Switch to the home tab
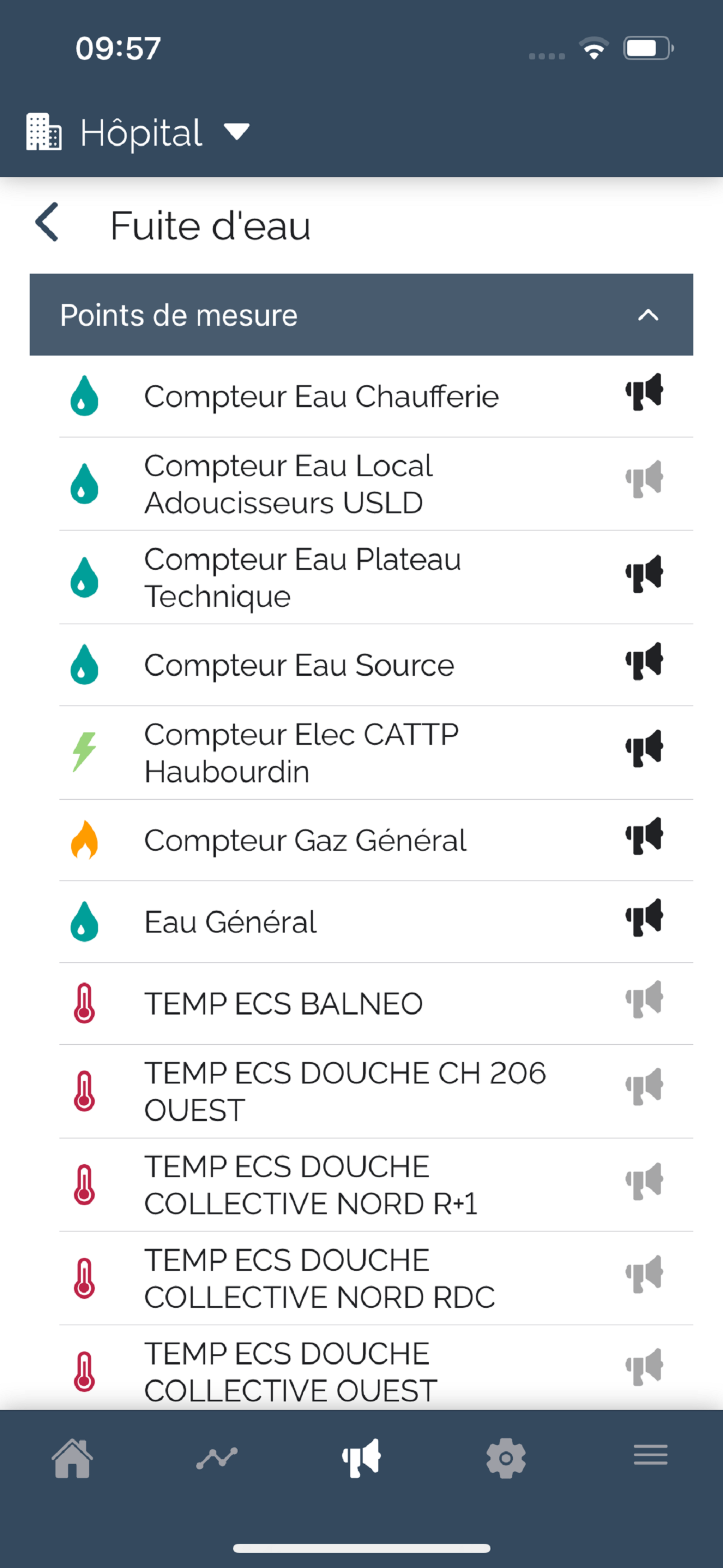 coord(72,1458)
